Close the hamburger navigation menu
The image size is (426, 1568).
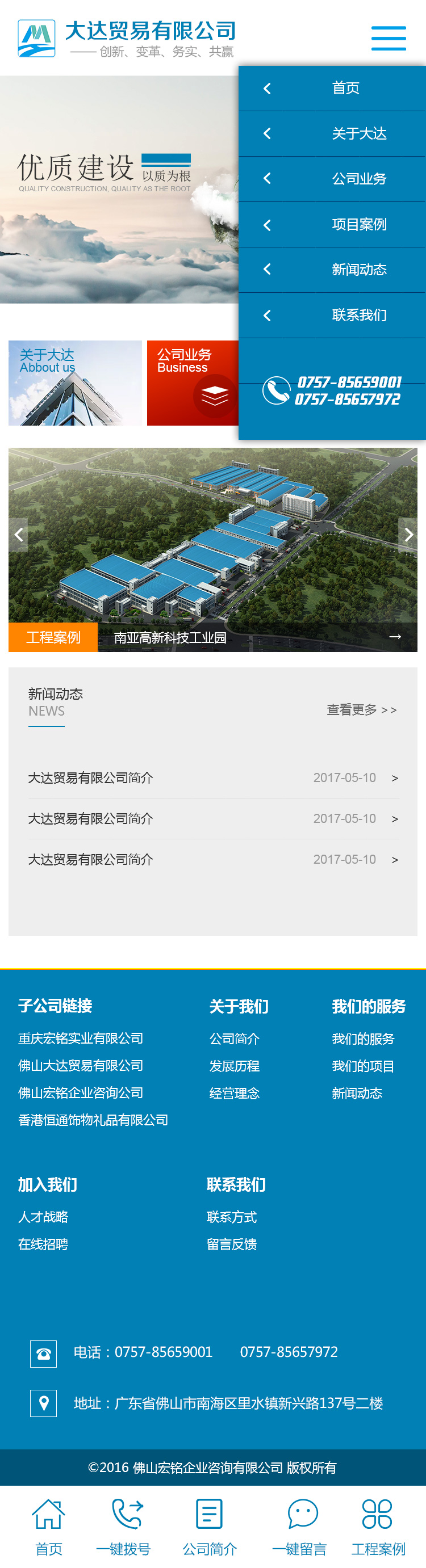(388, 39)
